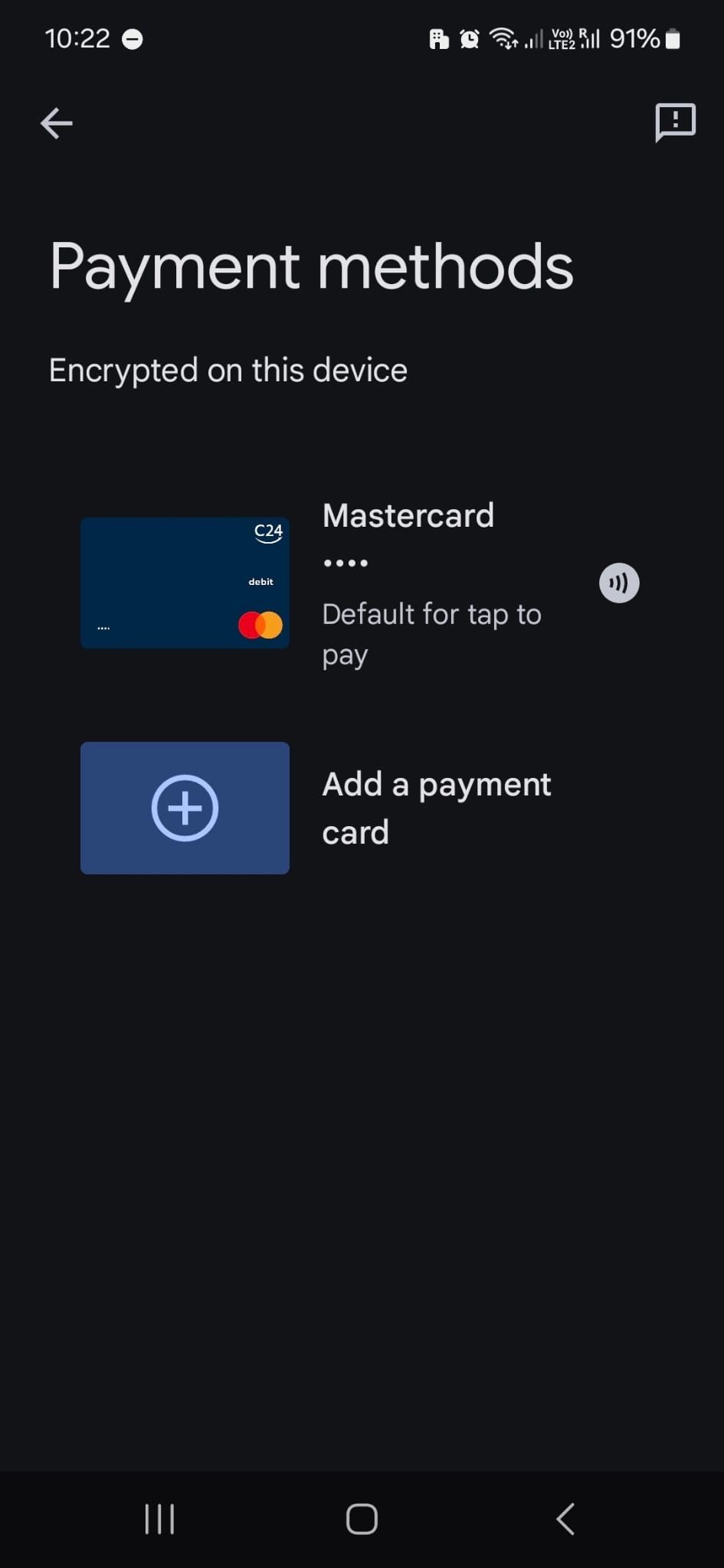The width and height of the screenshot is (724, 1568).
Task: Go to the home screen
Action: [362, 1519]
